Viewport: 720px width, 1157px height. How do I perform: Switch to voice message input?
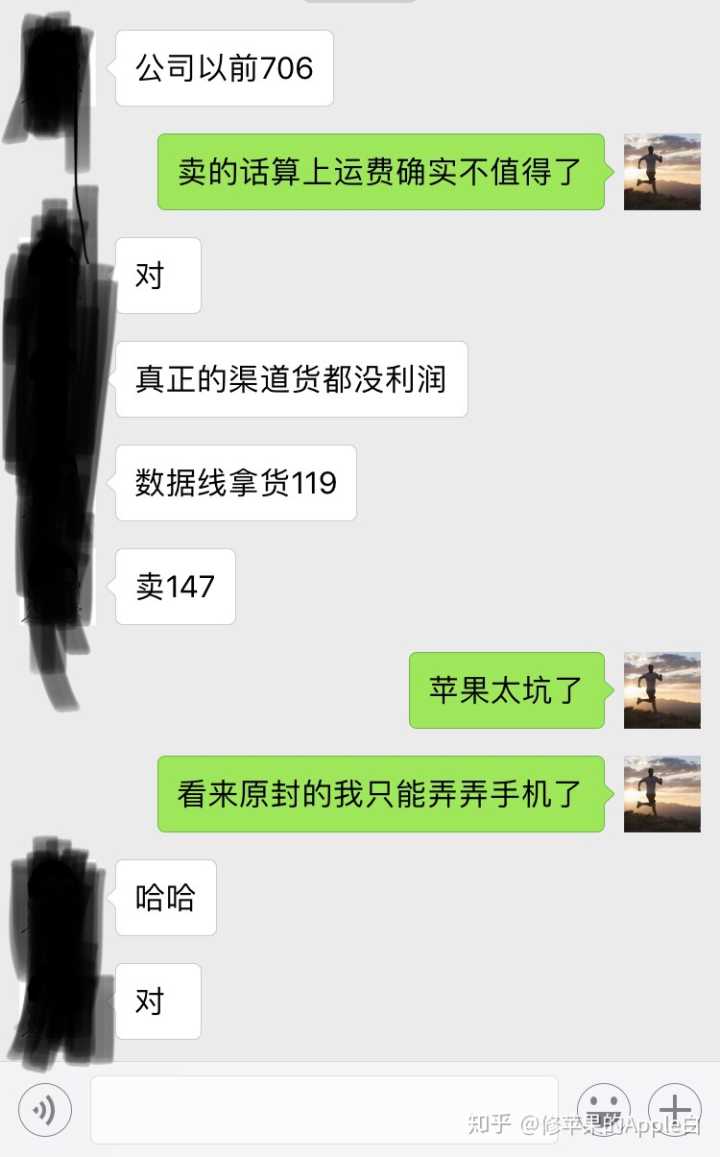pyautogui.click(x=44, y=1109)
